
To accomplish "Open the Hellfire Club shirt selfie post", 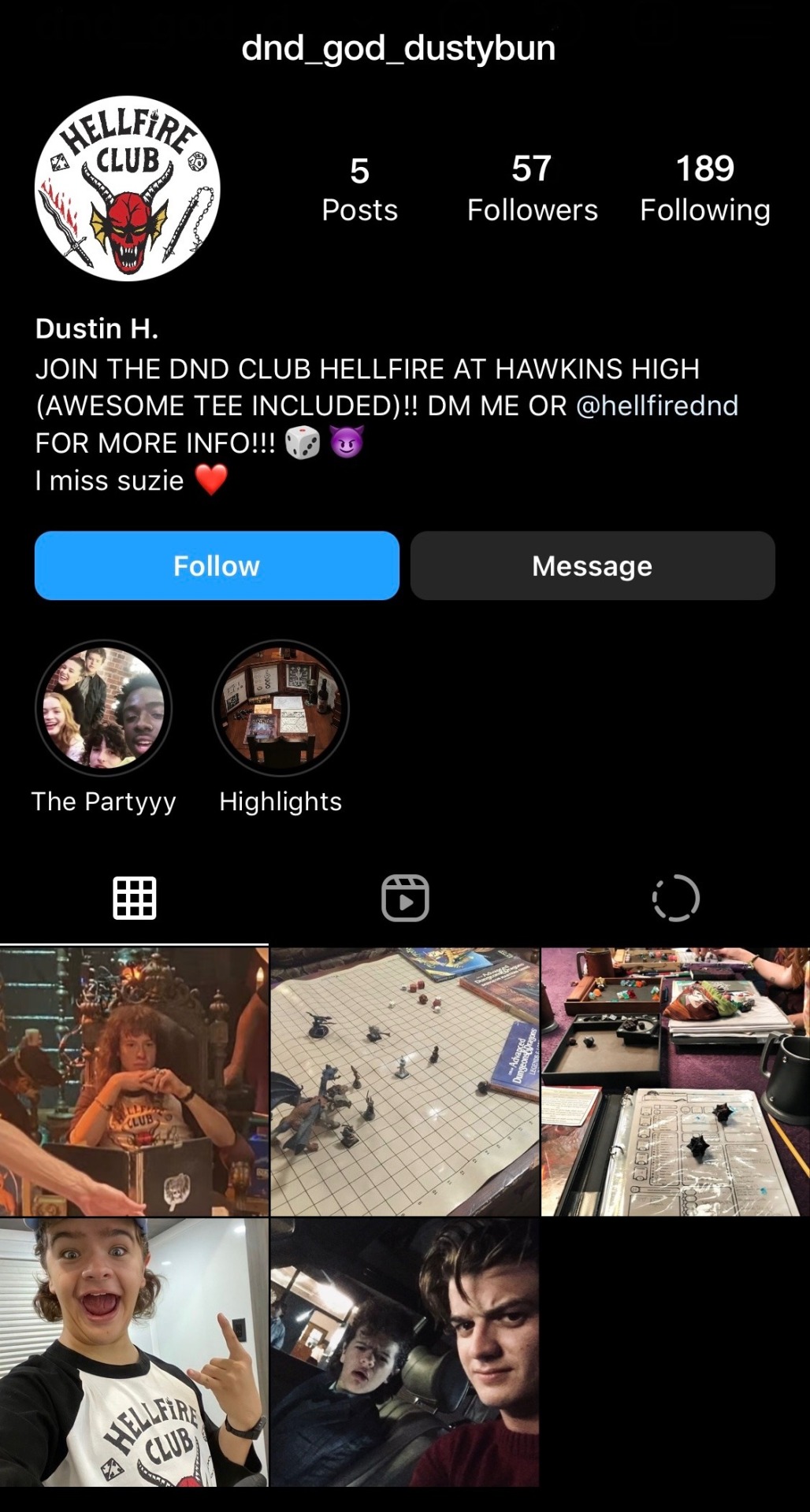I will [x=134, y=1352].
